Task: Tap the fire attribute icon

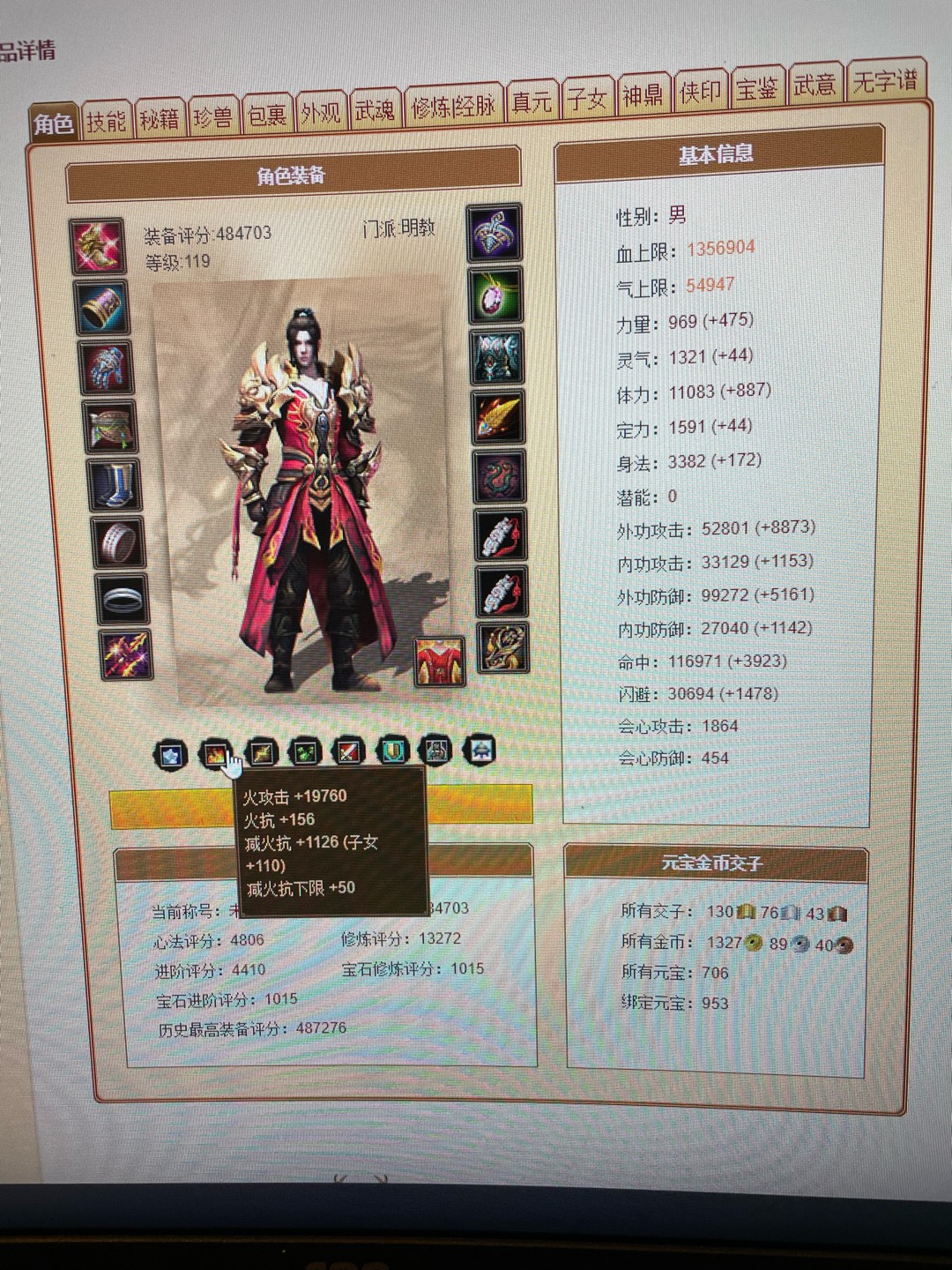Action: point(214,754)
